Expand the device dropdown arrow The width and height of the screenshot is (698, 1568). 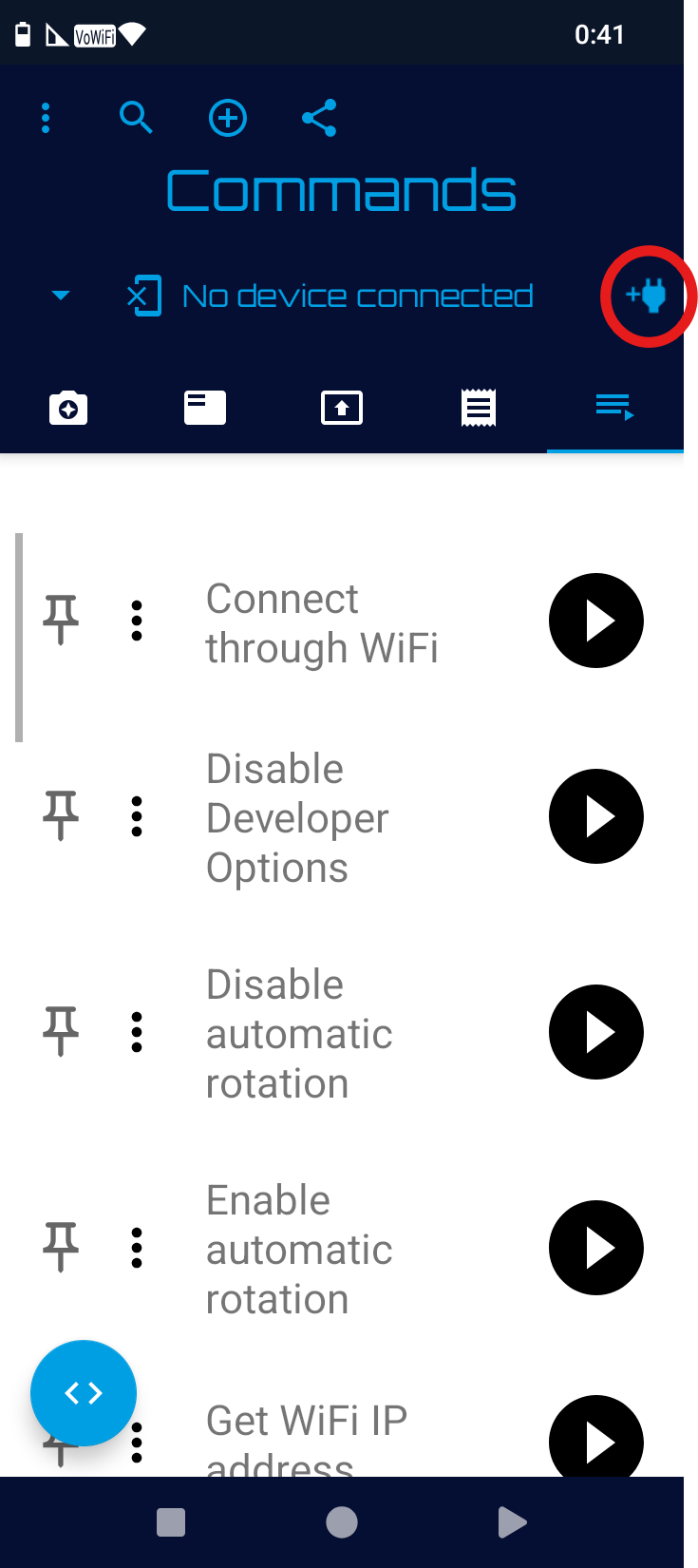61,296
